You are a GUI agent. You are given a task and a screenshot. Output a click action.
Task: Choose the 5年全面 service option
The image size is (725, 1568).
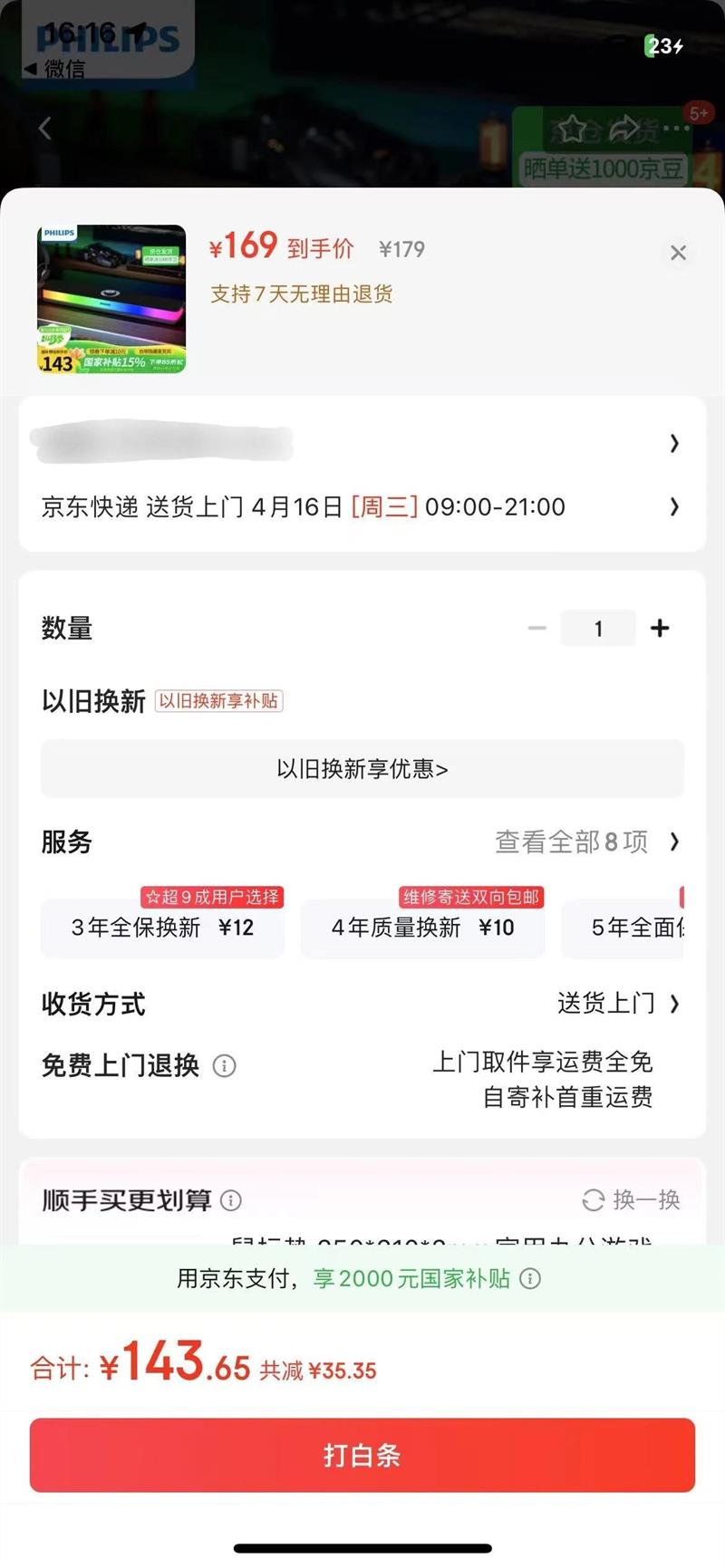(634, 928)
